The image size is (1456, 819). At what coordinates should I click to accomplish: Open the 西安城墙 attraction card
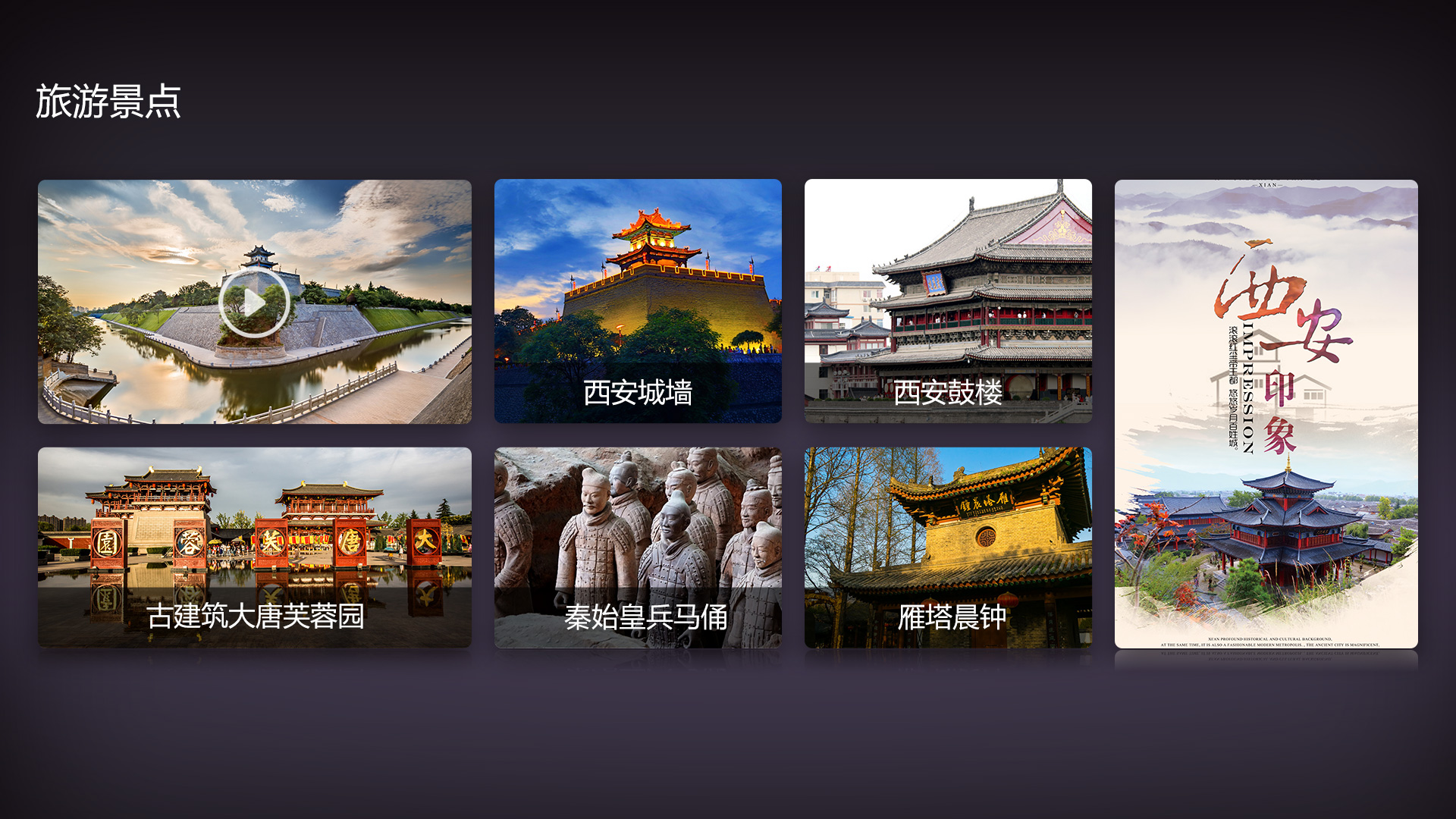click(638, 301)
